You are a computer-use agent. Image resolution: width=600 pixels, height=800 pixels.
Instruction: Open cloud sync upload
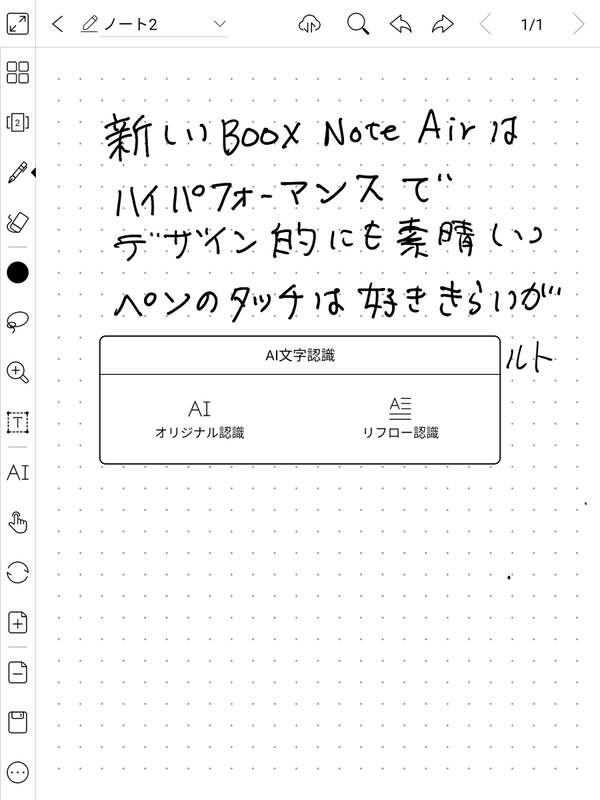pos(310,24)
